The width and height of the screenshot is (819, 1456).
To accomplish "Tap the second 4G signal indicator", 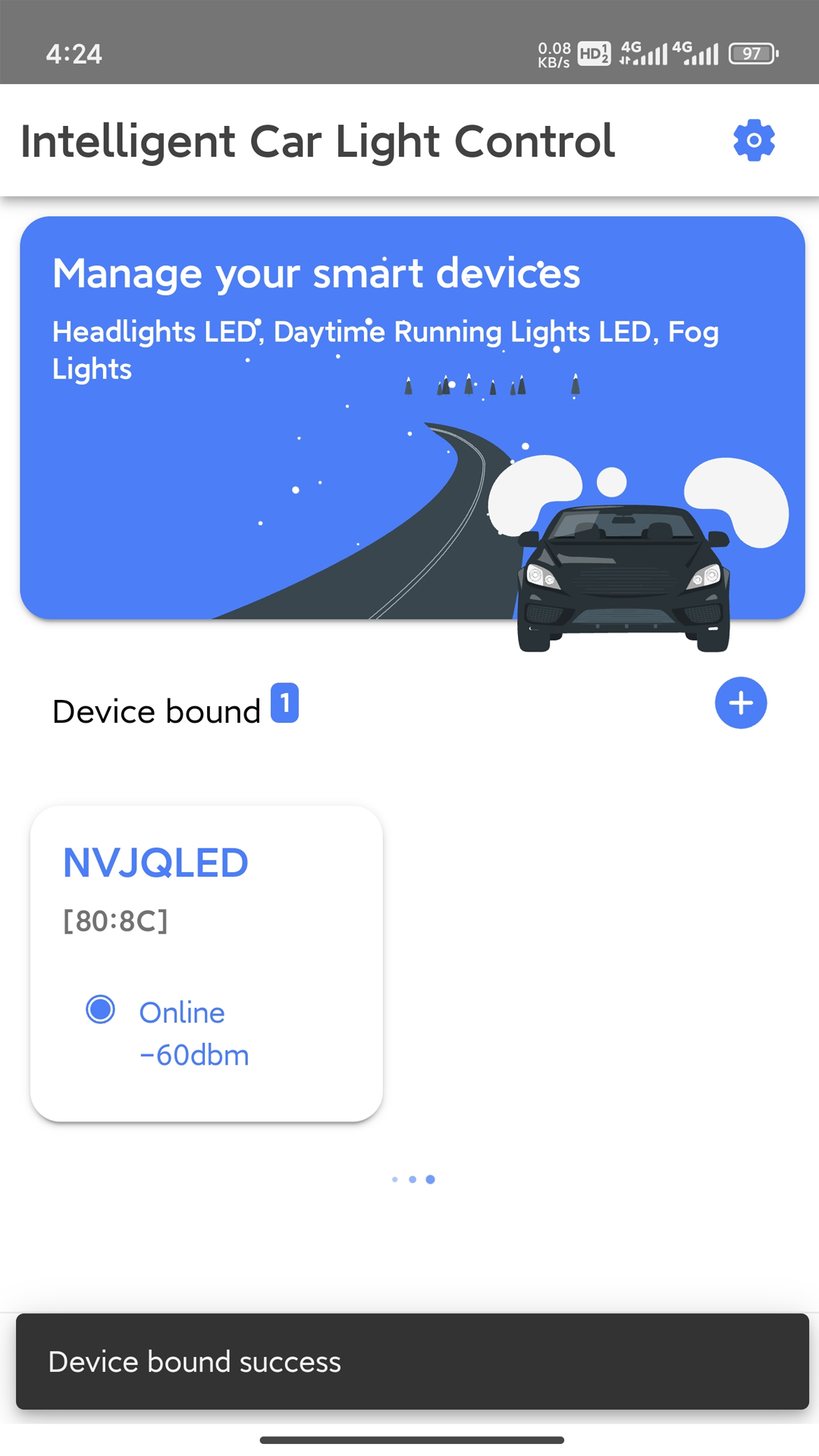I will [694, 52].
